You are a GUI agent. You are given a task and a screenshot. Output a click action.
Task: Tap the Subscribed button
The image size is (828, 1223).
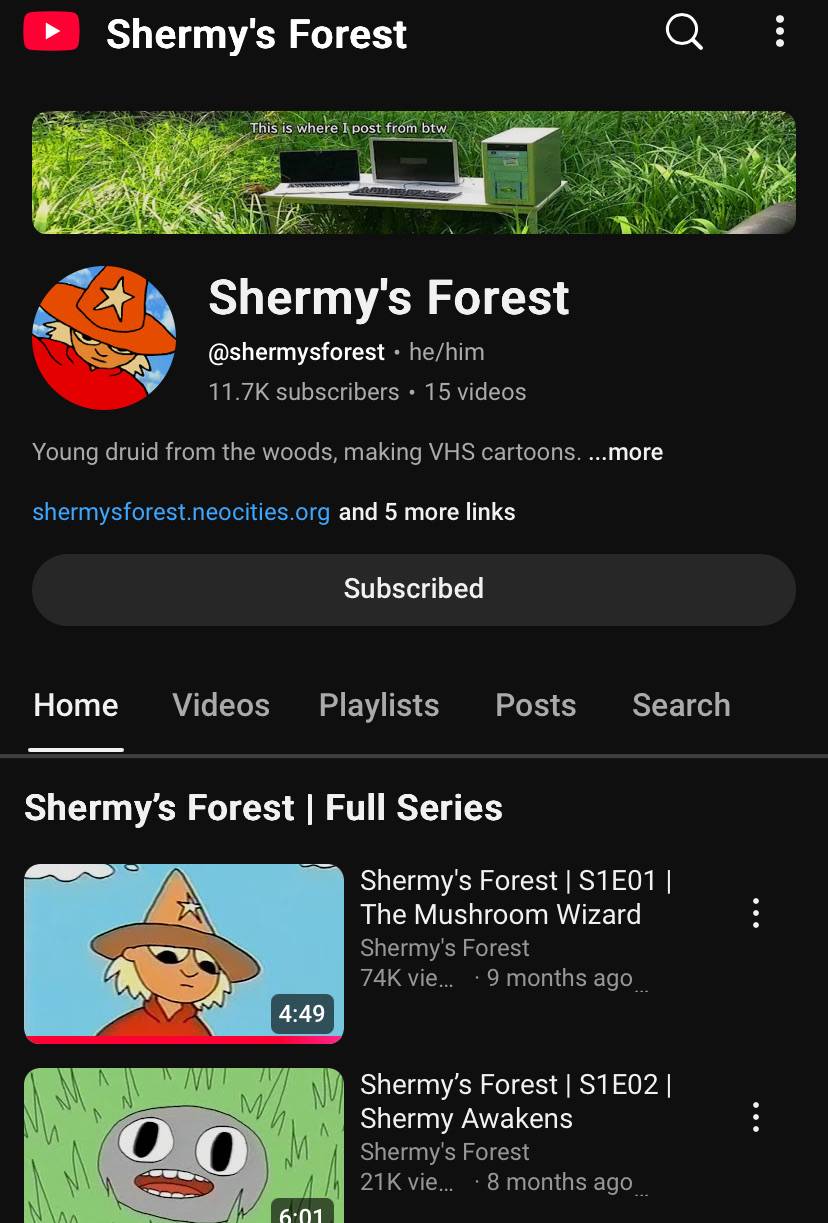[414, 589]
